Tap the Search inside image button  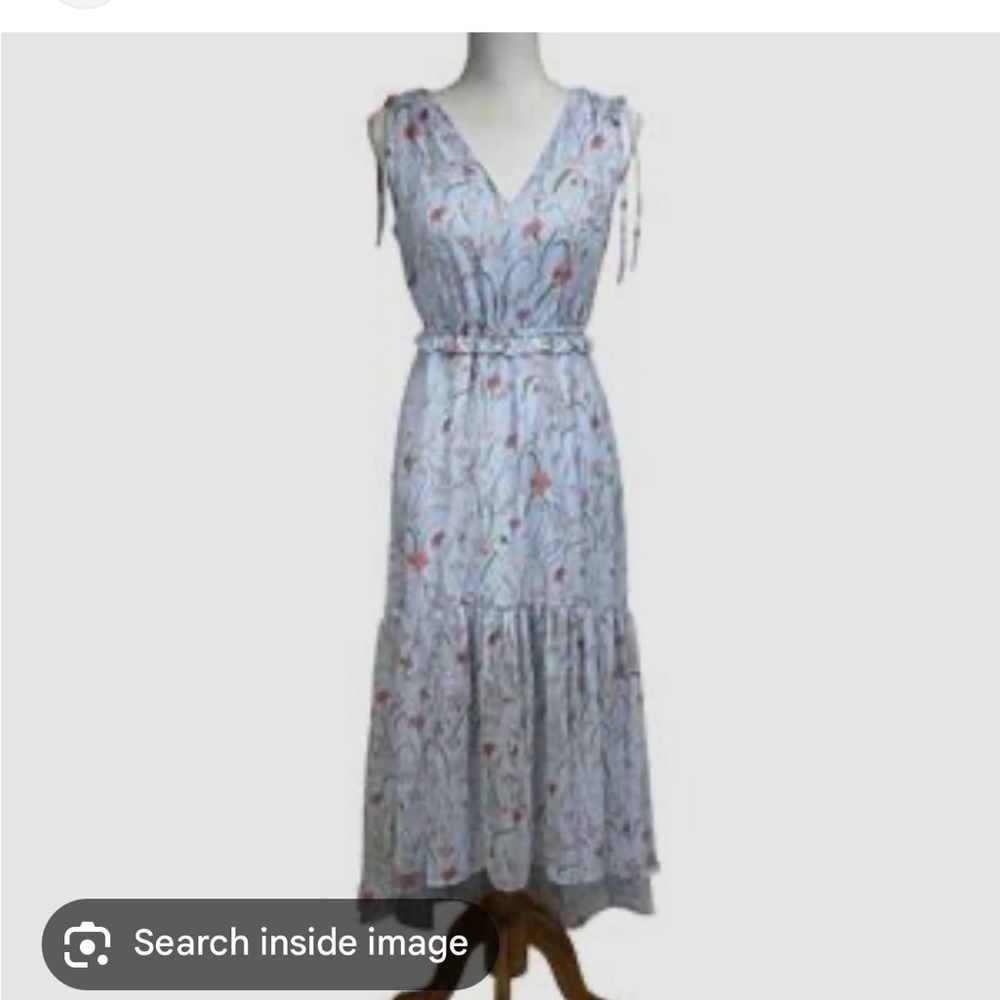tap(268, 943)
